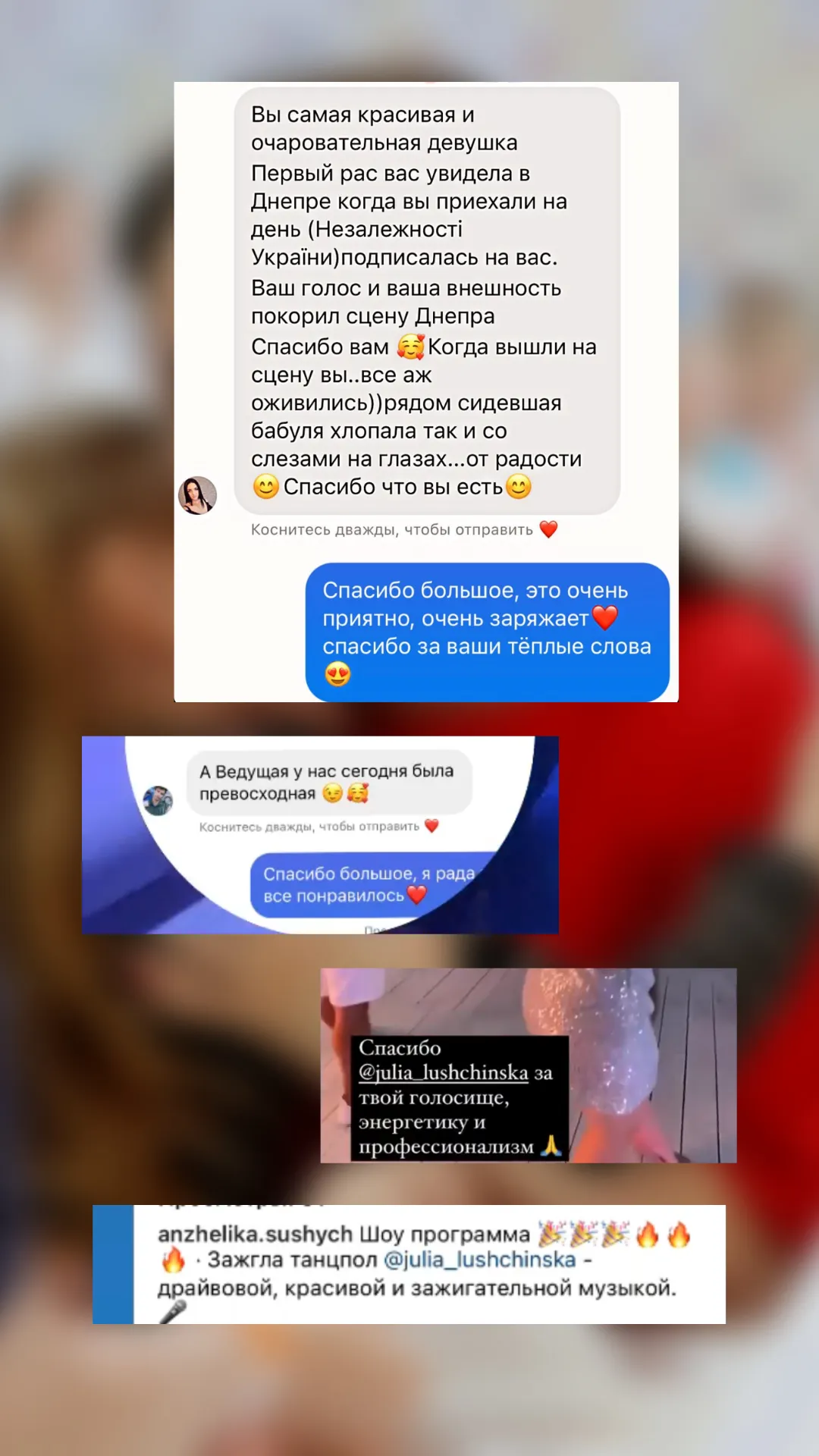Tap the winking emoji in the host compliment message
Viewport: 819px width, 1456px height.
pyautogui.click(x=331, y=794)
